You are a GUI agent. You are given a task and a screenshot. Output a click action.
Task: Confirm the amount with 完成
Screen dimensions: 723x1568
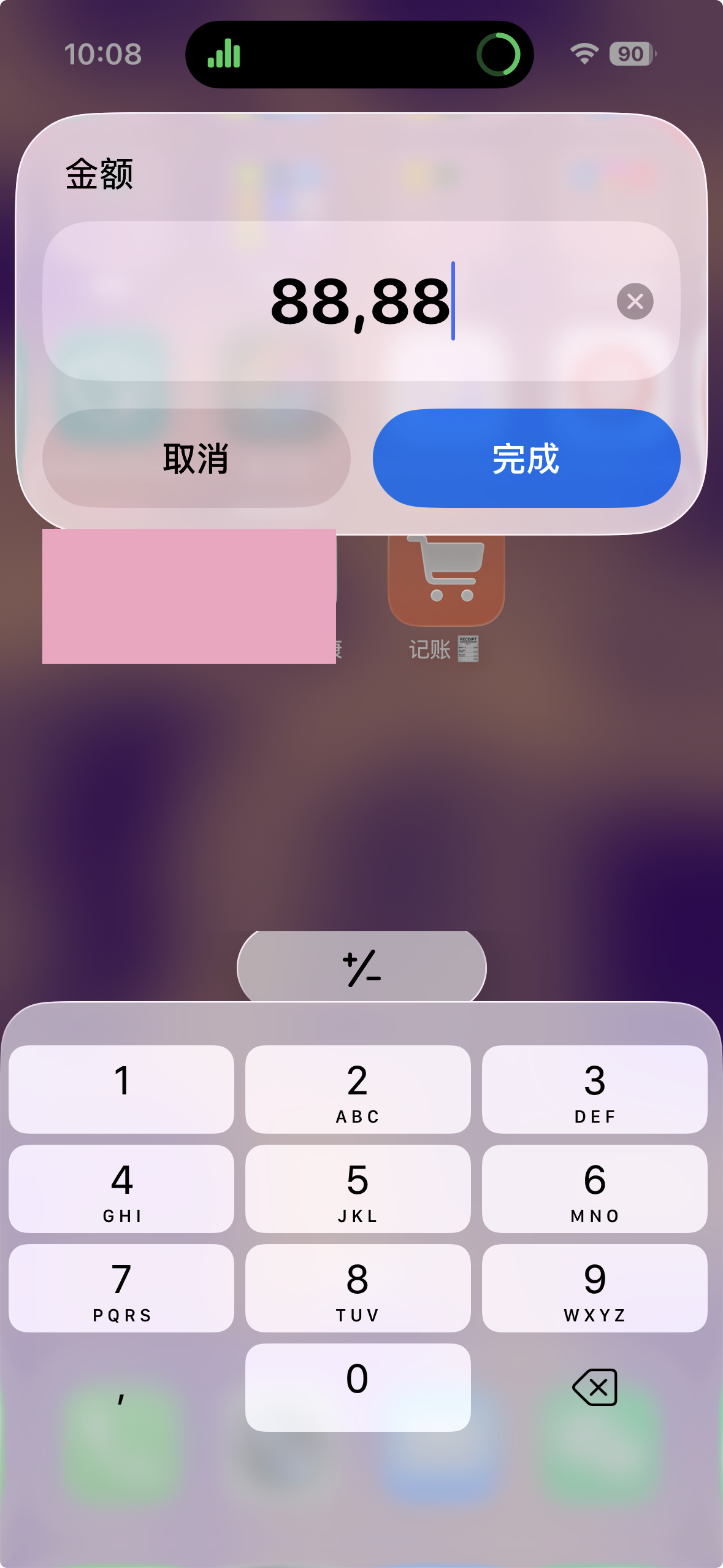pos(526,458)
